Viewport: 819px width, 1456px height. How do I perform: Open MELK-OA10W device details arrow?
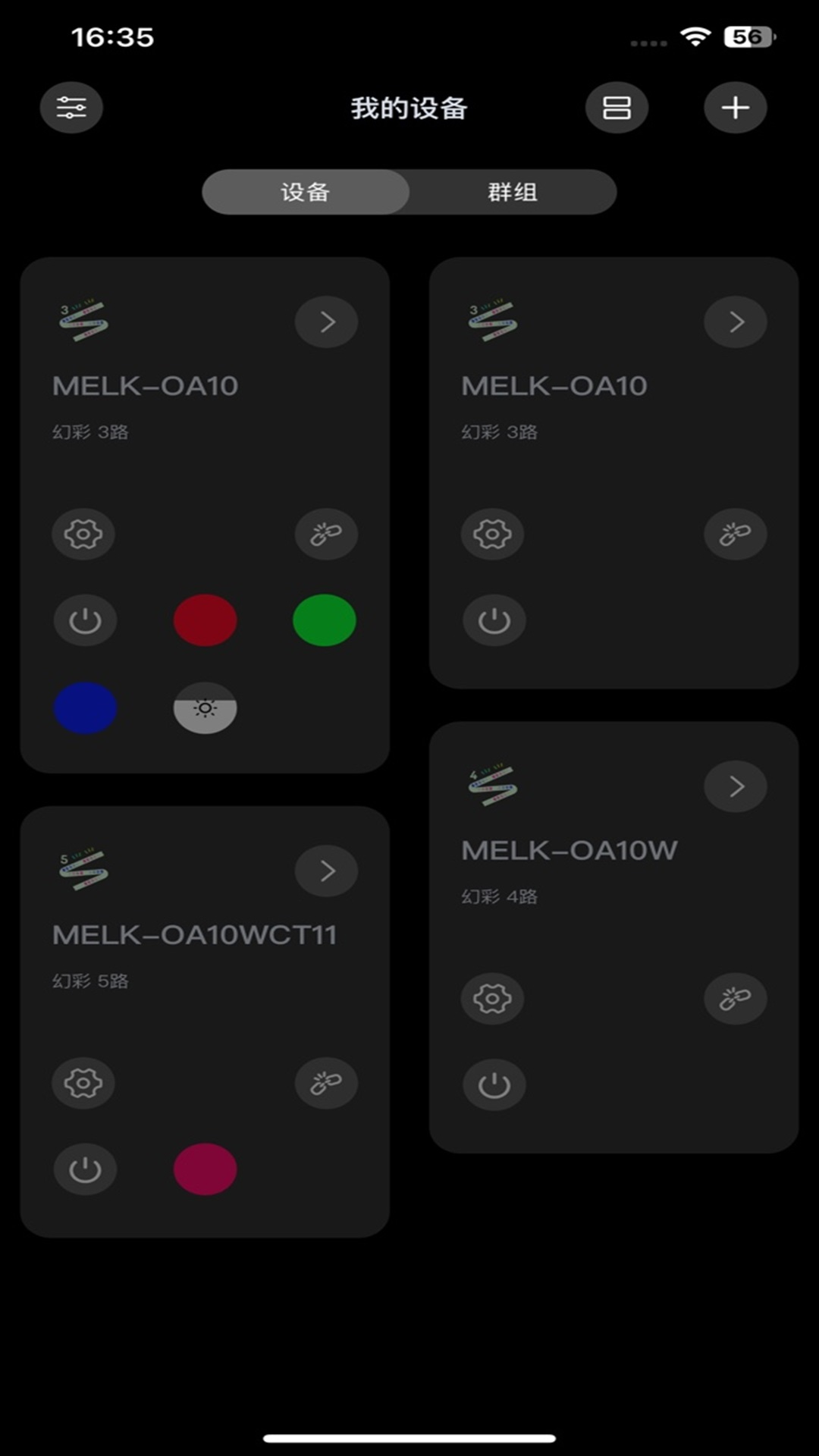(x=735, y=786)
